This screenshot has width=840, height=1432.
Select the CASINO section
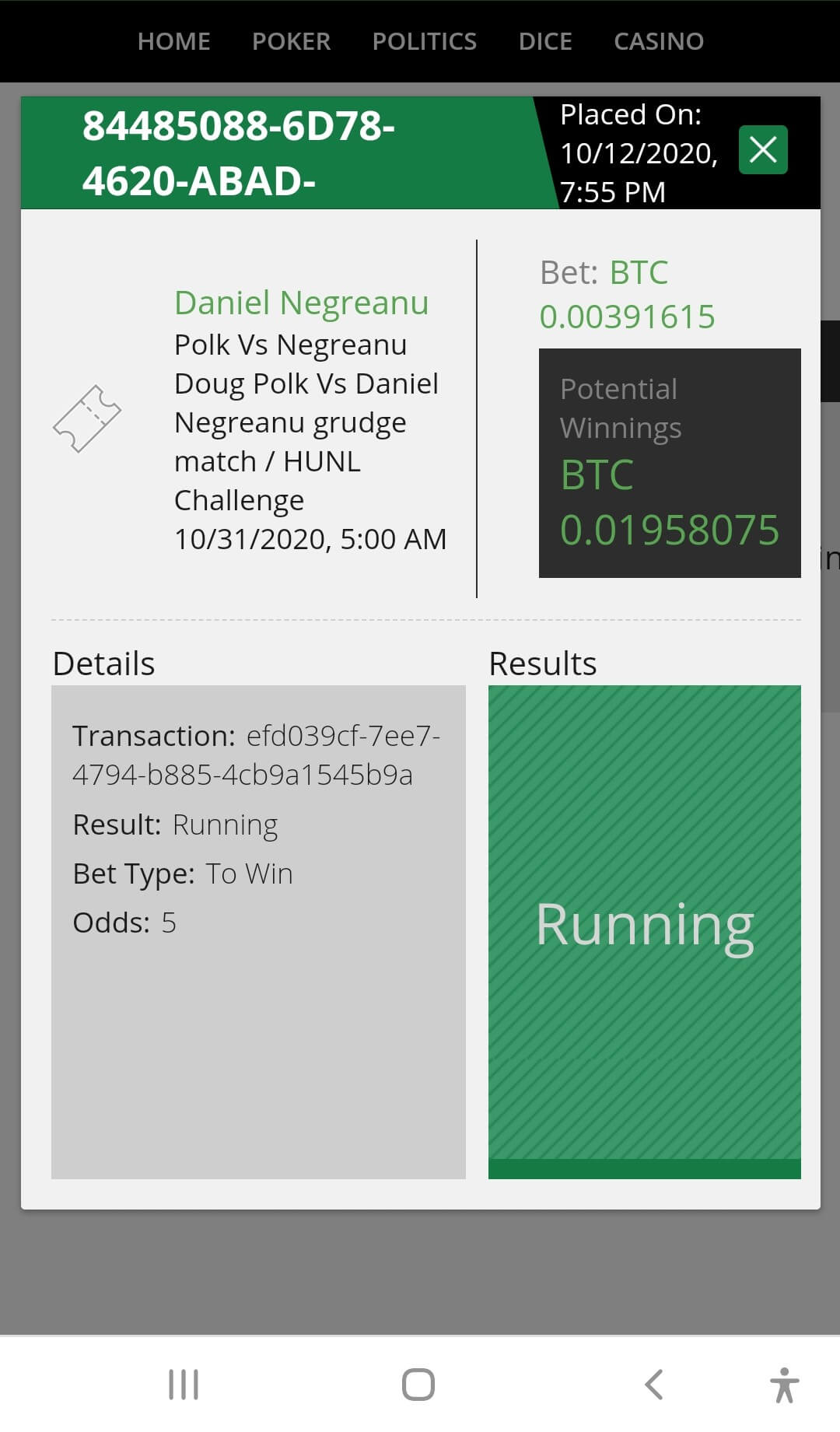[x=659, y=41]
